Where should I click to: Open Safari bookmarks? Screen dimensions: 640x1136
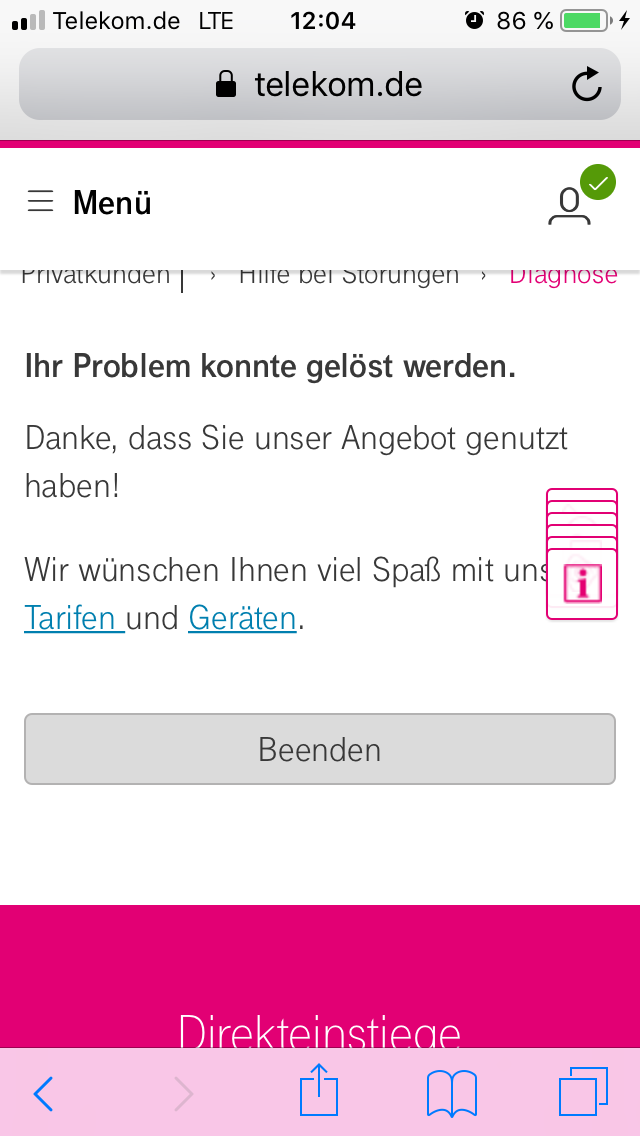[452, 1093]
